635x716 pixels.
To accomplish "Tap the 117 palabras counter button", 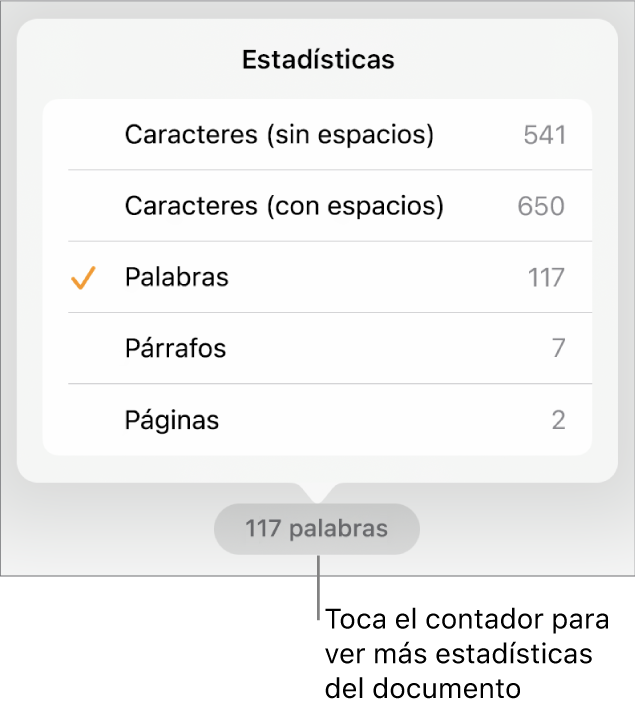I will 317,529.
